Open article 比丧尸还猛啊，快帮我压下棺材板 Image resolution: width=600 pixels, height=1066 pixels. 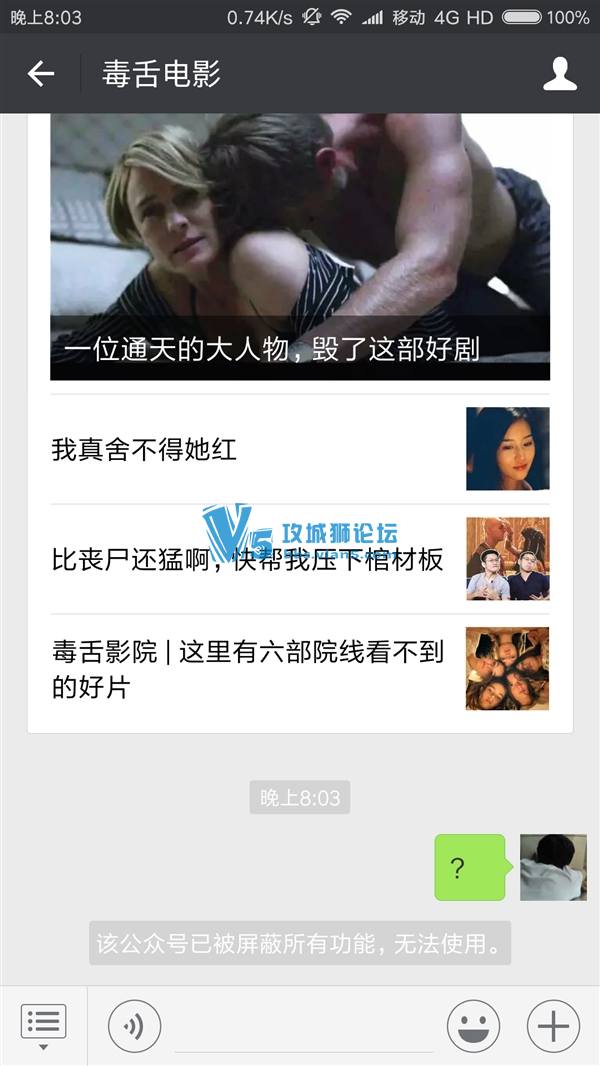point(300,559)
